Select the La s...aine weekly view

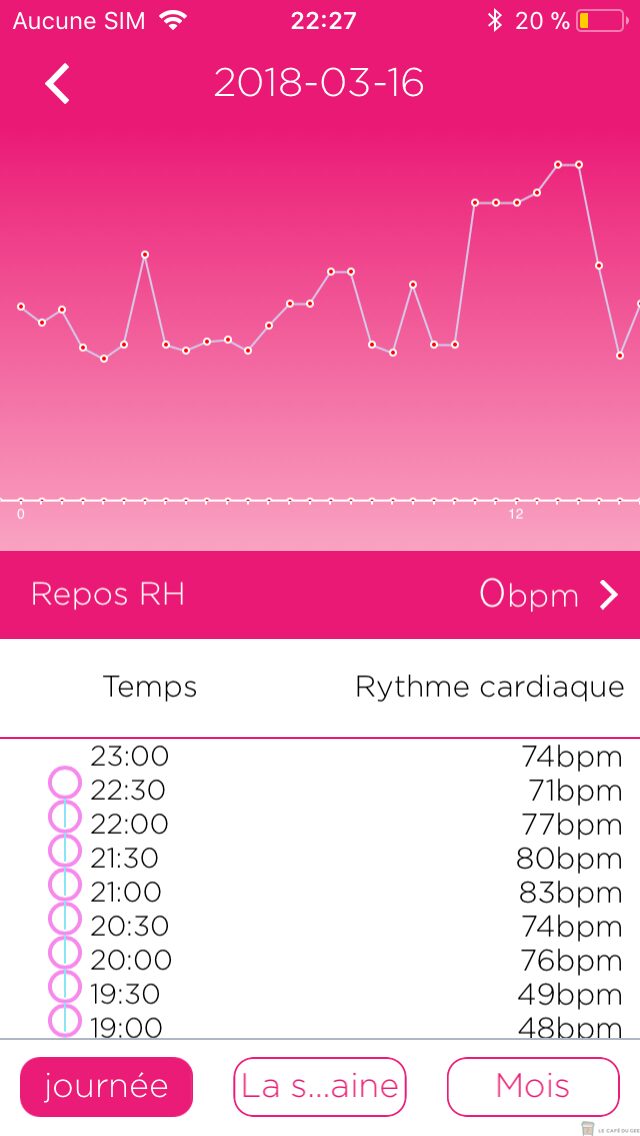point(320,1086)
